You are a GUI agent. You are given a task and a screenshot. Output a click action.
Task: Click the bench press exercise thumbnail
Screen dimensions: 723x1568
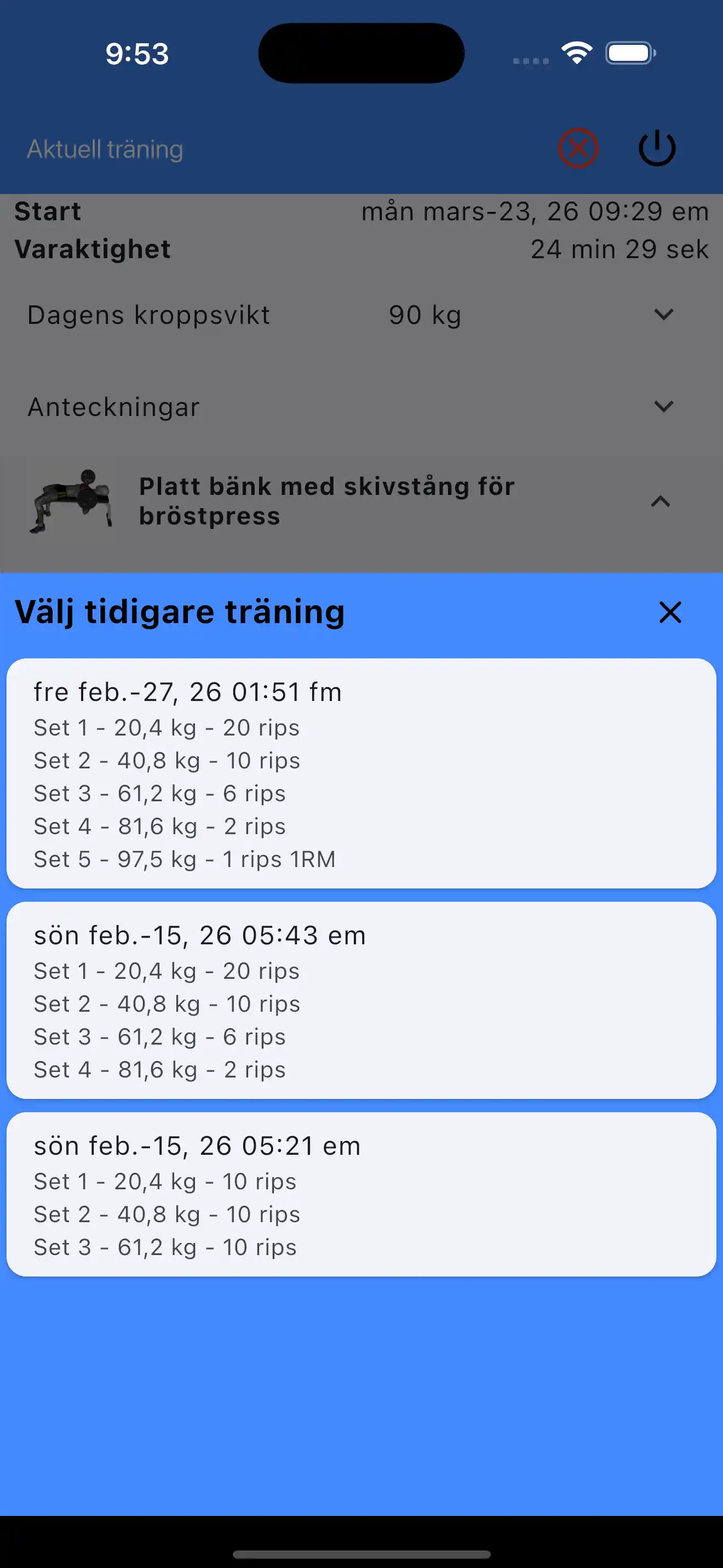73,500
